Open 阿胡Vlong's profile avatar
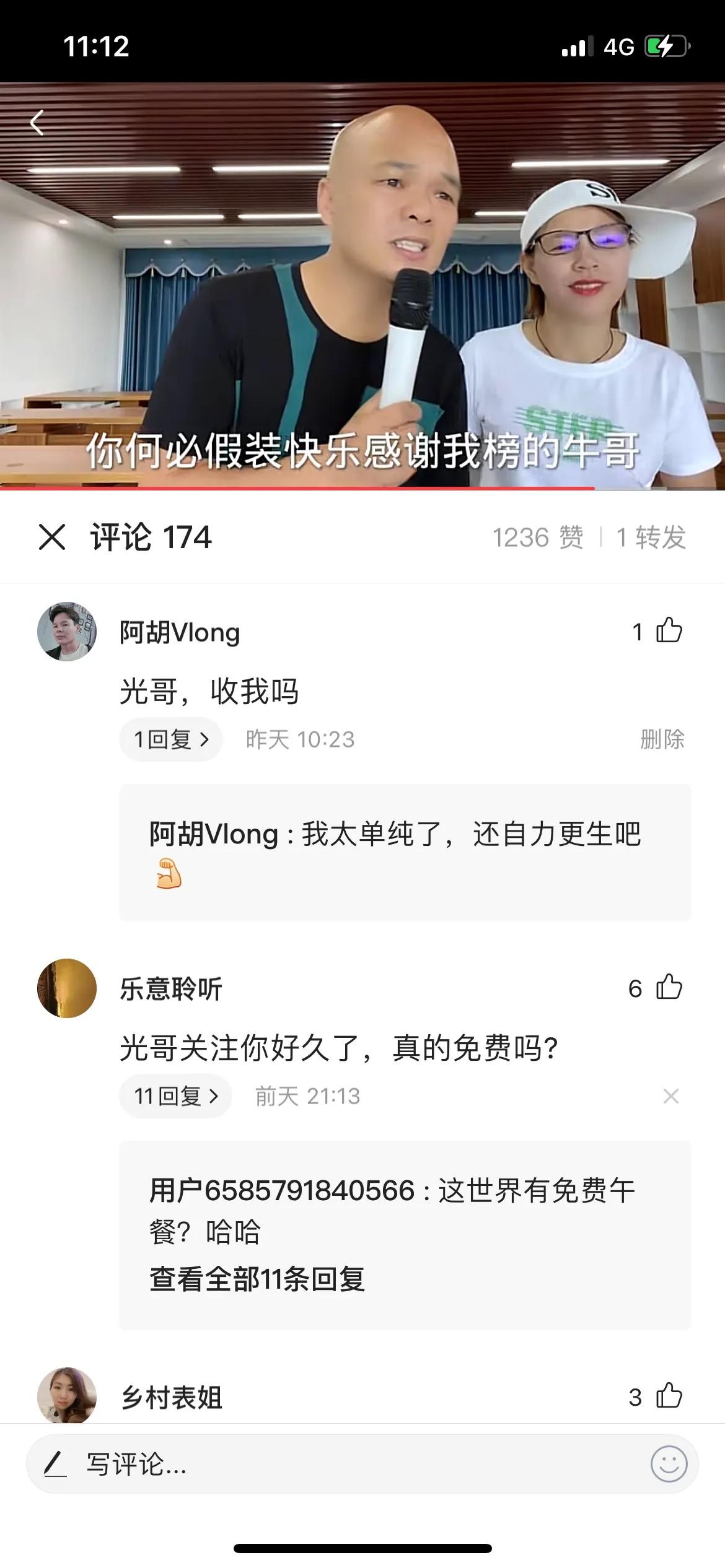The height and width of the screenshot is (1568, 725). (67, 632)
